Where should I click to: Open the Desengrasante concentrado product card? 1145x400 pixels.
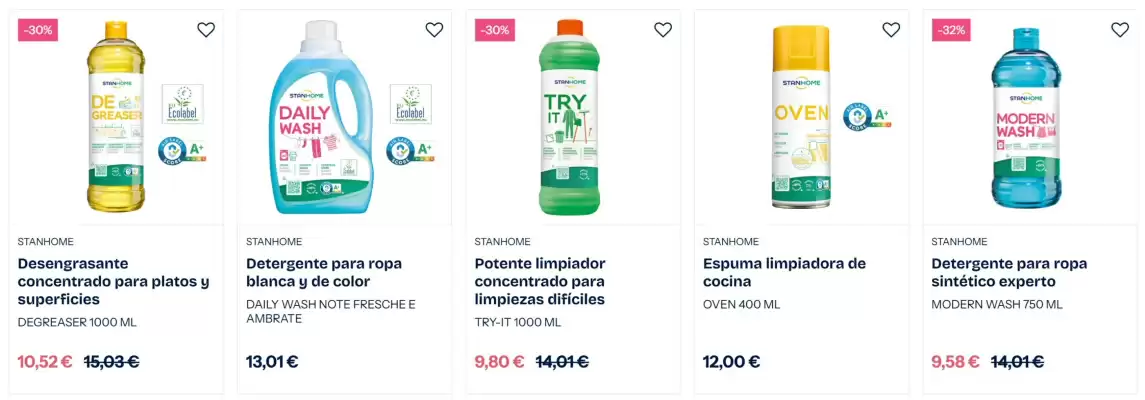(113, 281)
